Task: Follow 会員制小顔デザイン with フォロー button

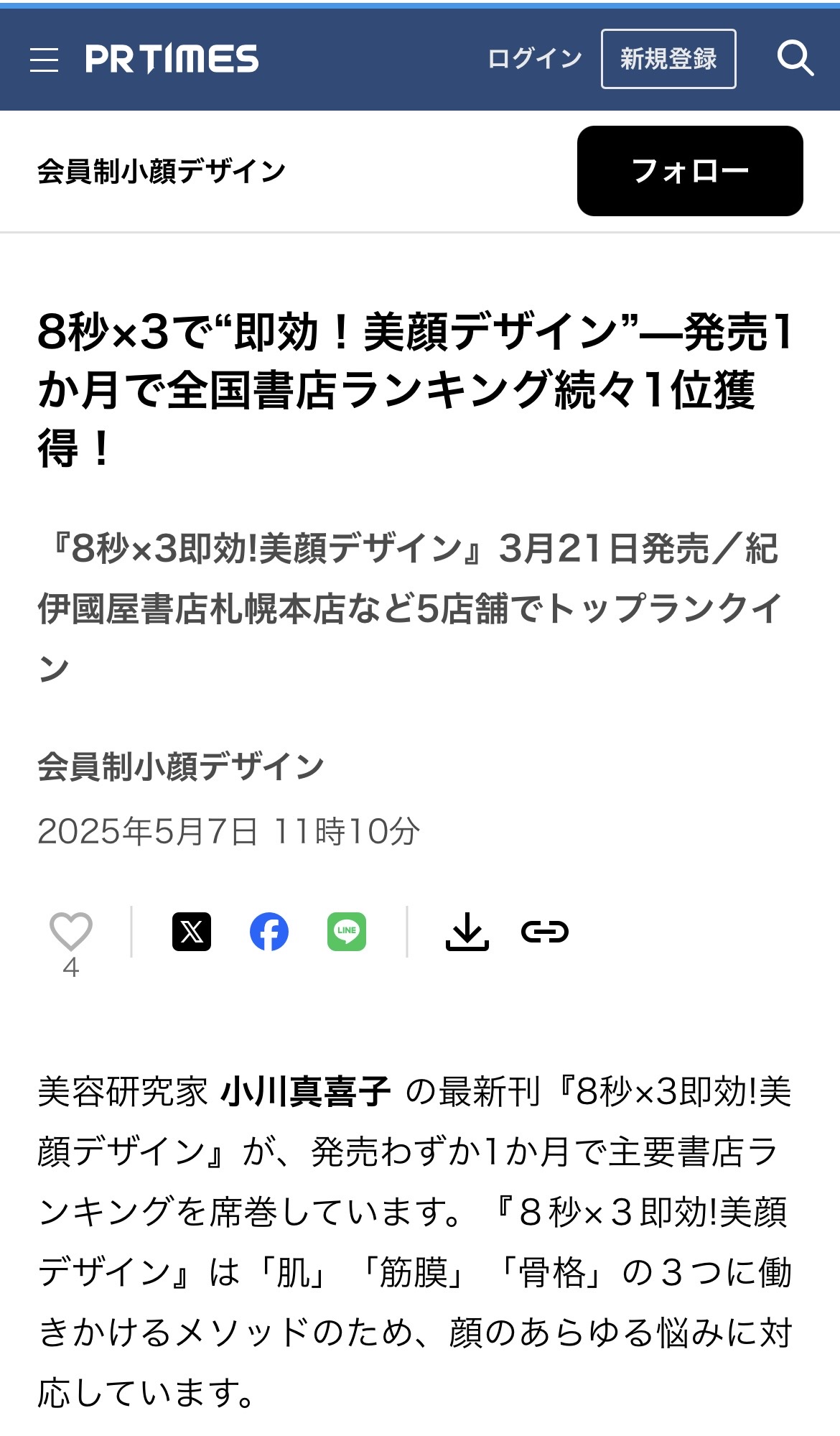Action: pos(690,171)
